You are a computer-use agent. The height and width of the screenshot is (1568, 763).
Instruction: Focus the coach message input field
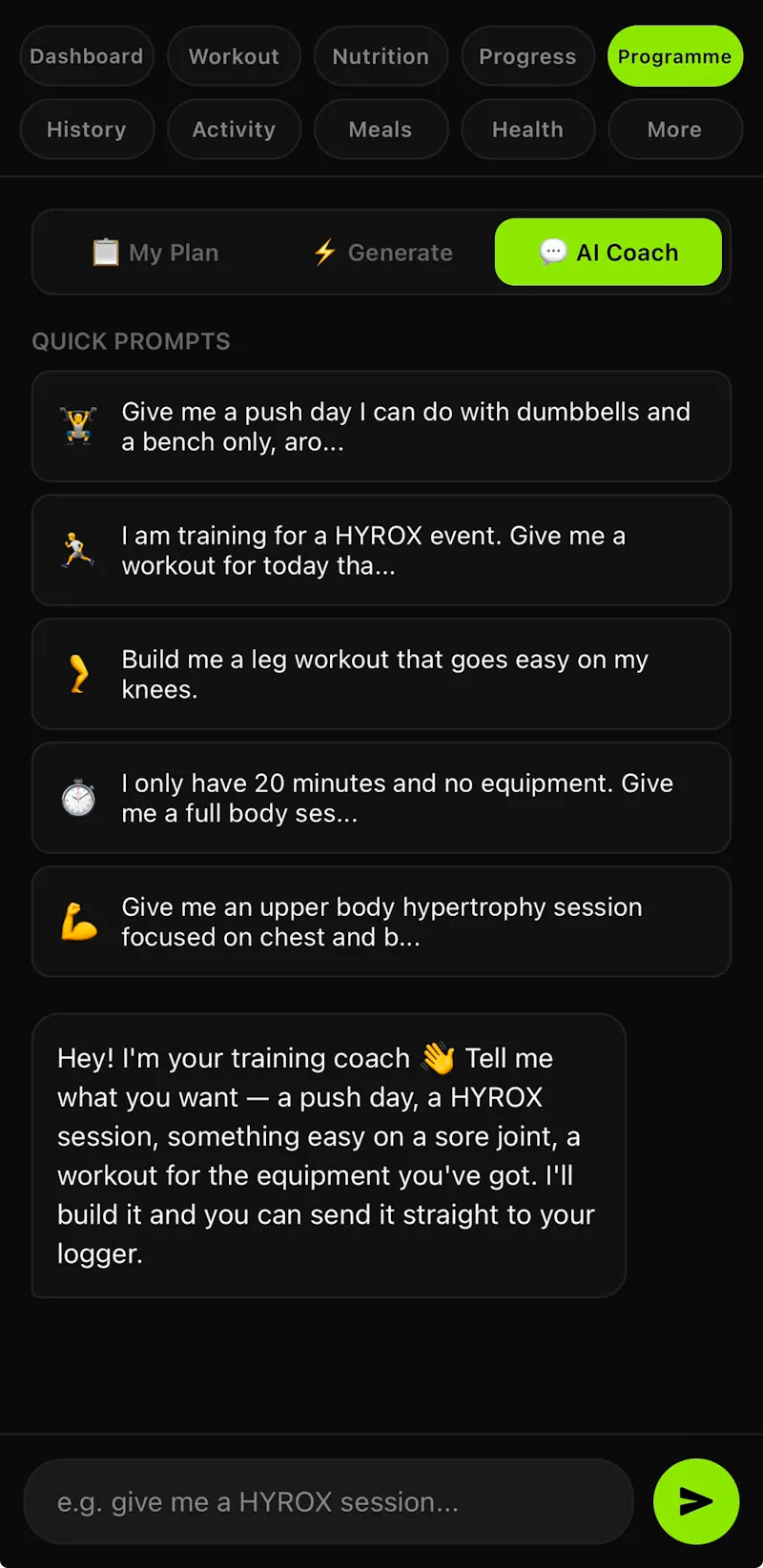329,1501
